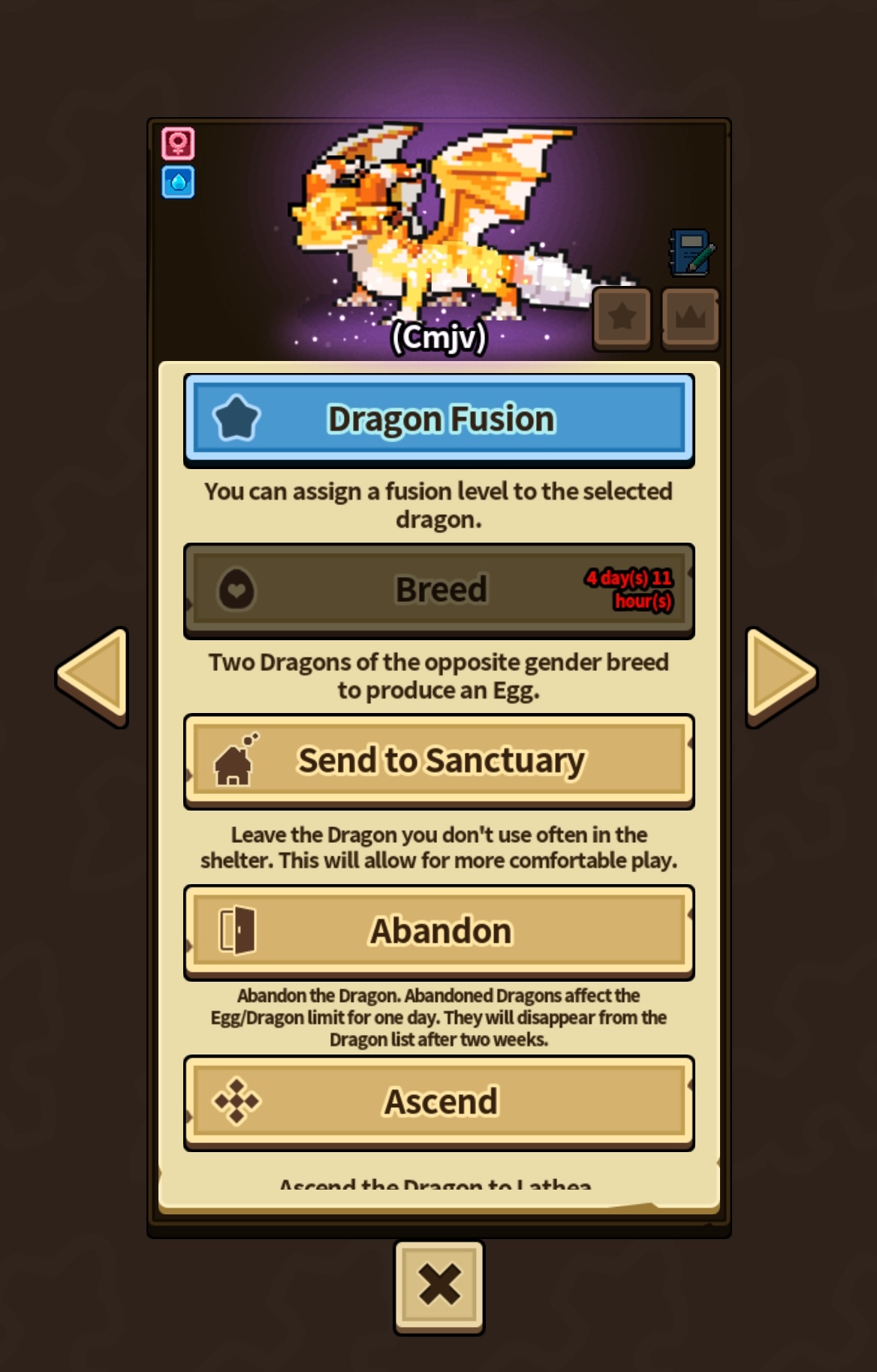Image resolution: width=877 pixels, height=1372 pixels.
Task: Edit the dragon's name with notebook icon
Action: coord(691,253)
